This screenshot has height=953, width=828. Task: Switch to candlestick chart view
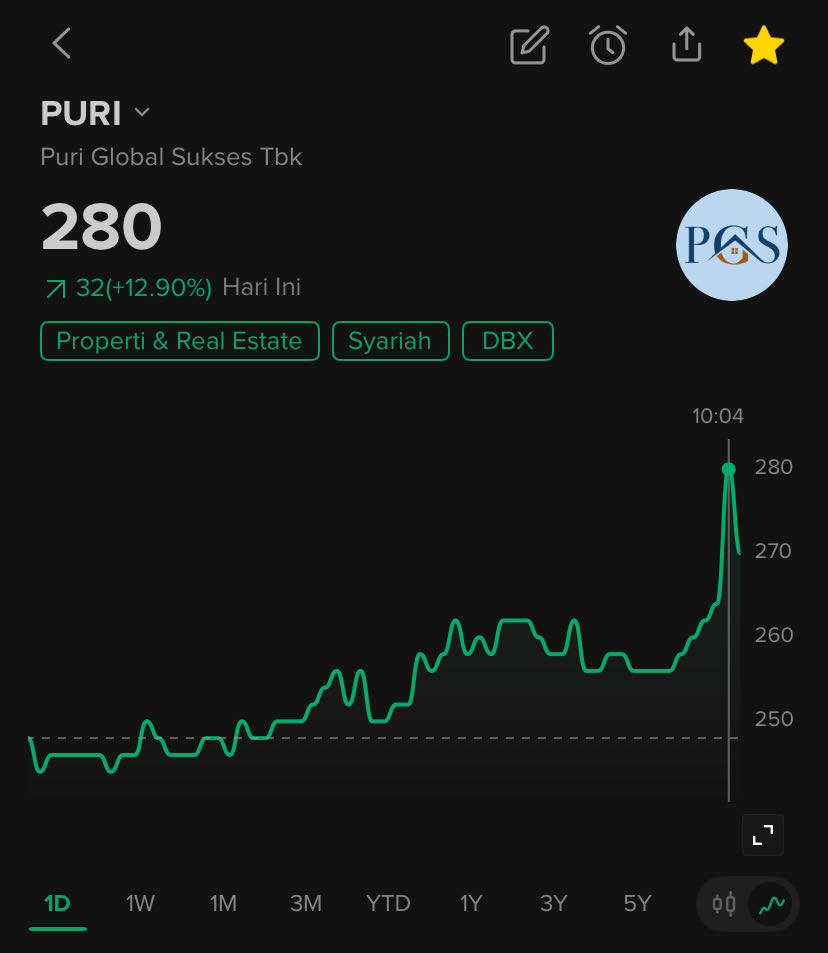[724, 905]
